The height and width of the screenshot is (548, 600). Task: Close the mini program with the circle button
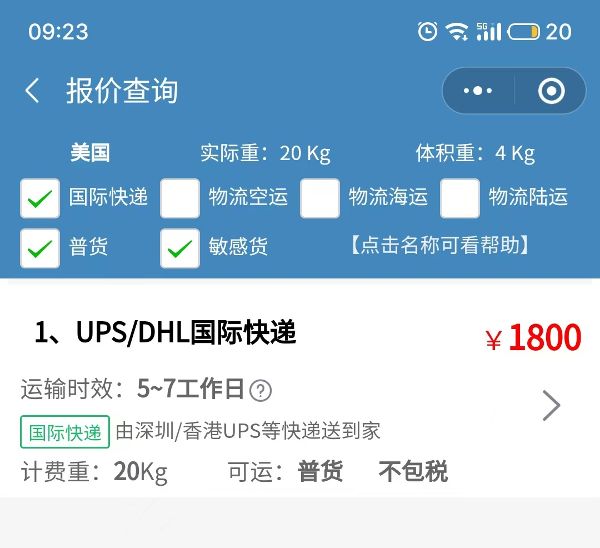pyautogui.click(x=551, y=91)
